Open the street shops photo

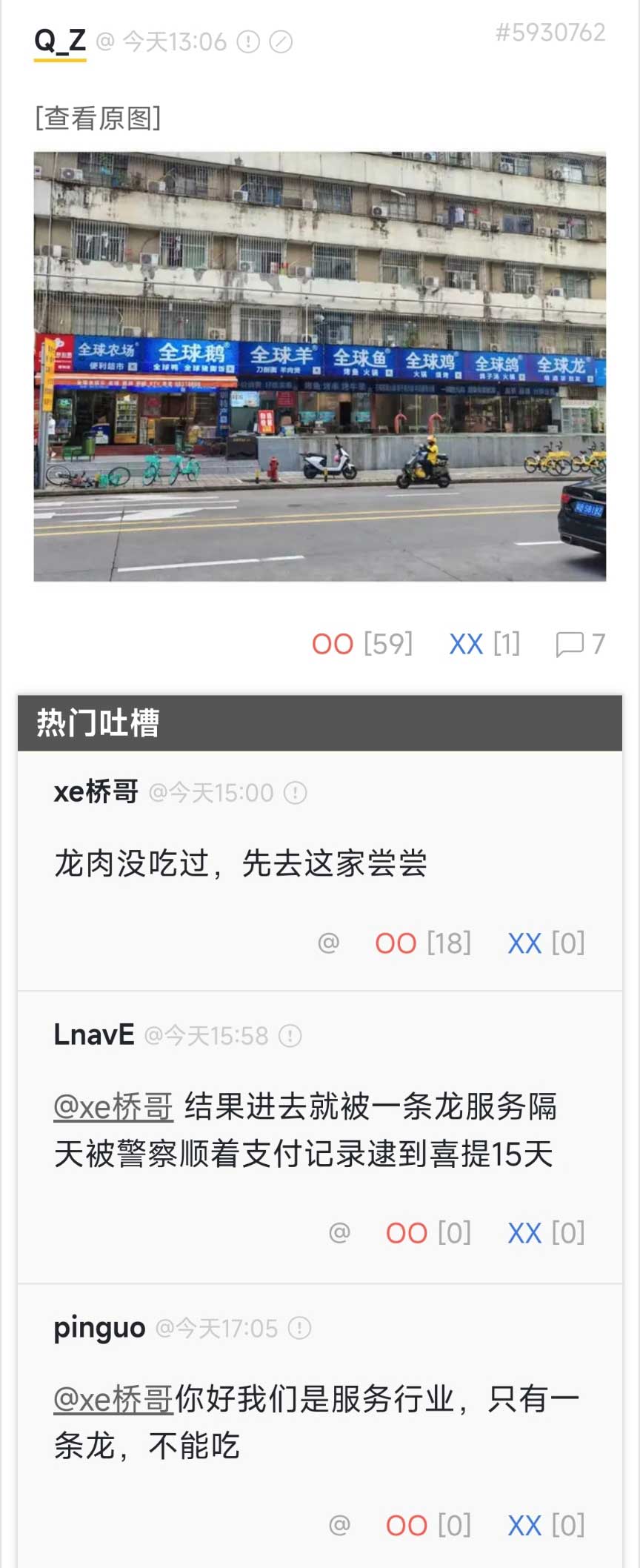320,366
